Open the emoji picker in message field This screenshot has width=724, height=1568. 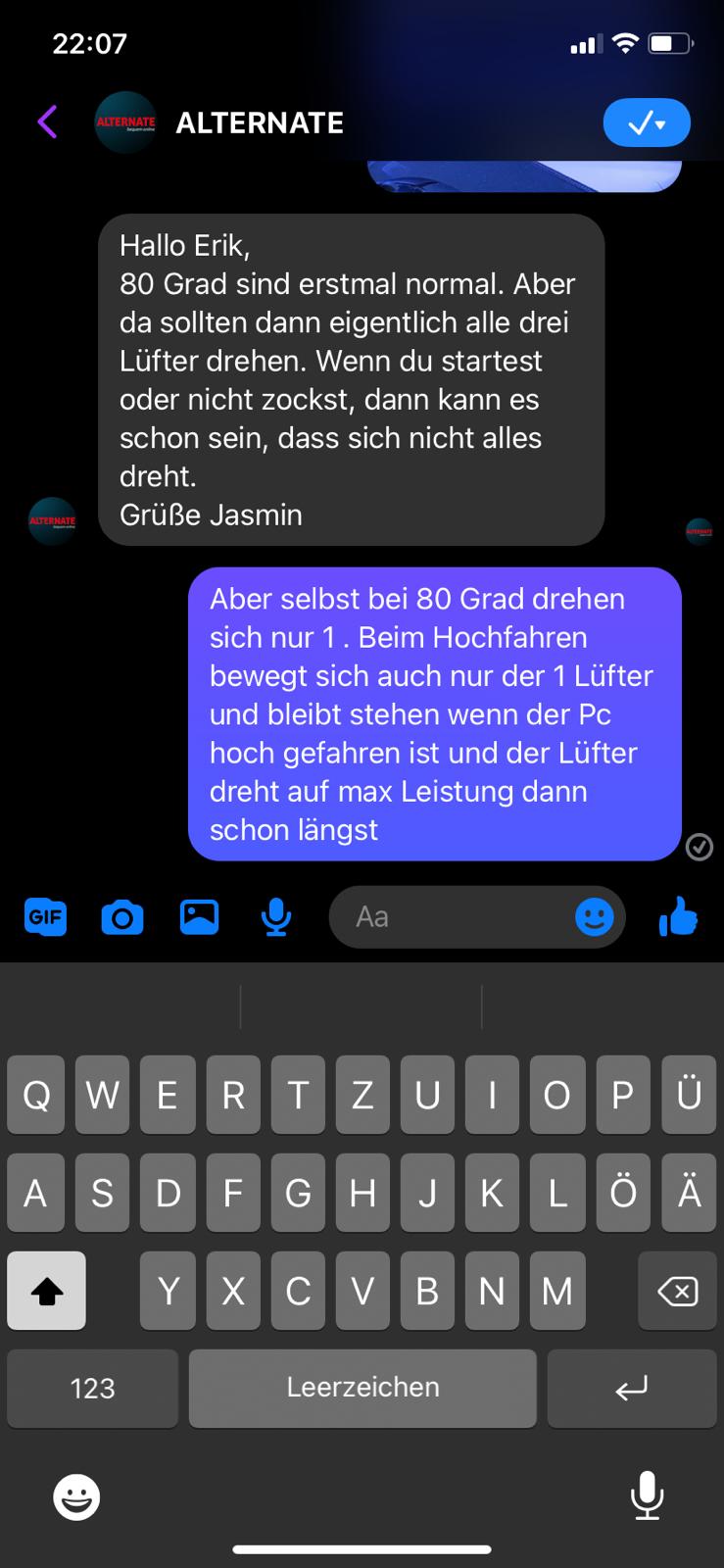coord(594,917)
